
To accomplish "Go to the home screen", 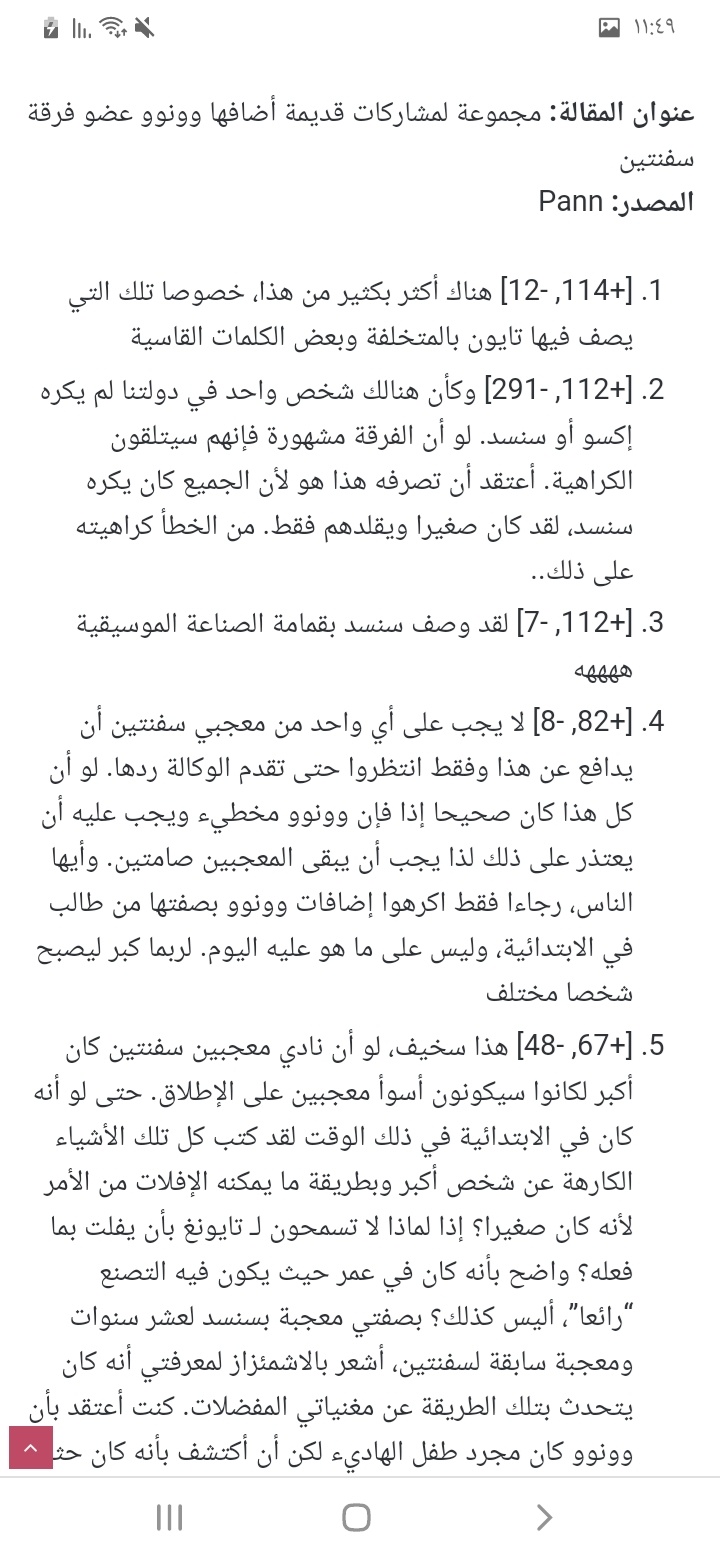I will tap(357, 1518).
